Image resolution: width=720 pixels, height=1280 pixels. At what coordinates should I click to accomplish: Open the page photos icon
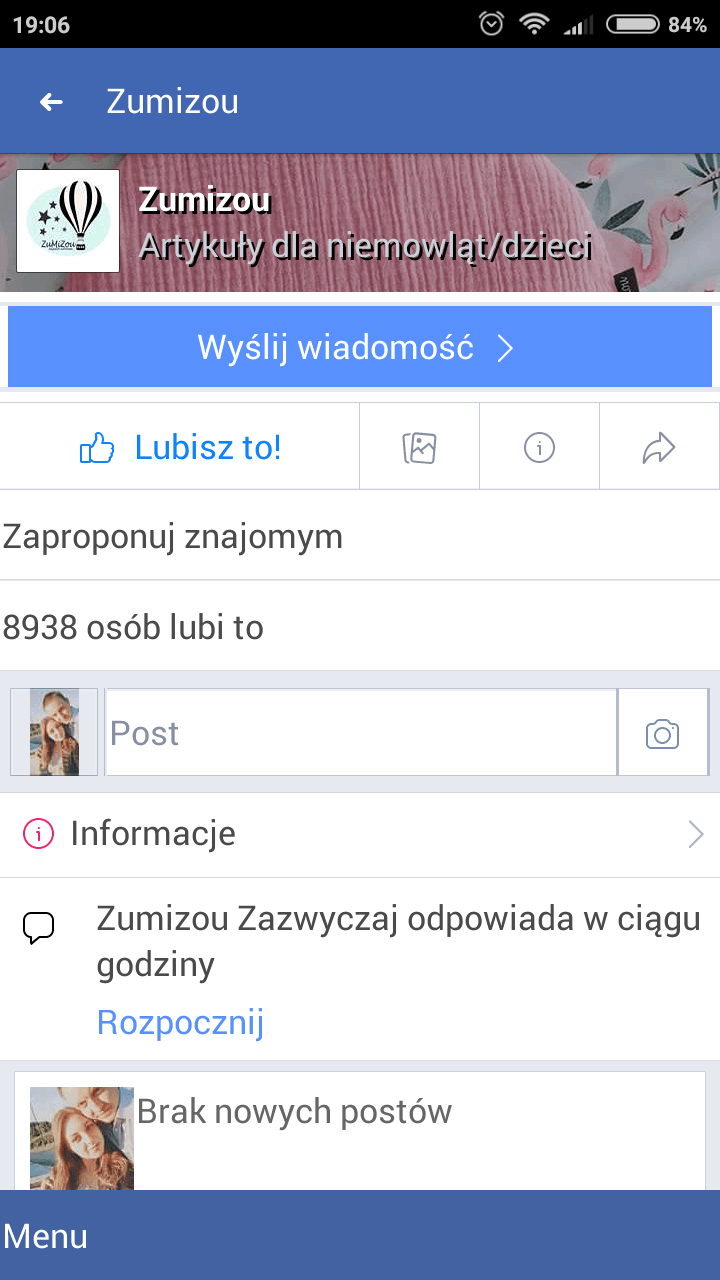(420, 448)
